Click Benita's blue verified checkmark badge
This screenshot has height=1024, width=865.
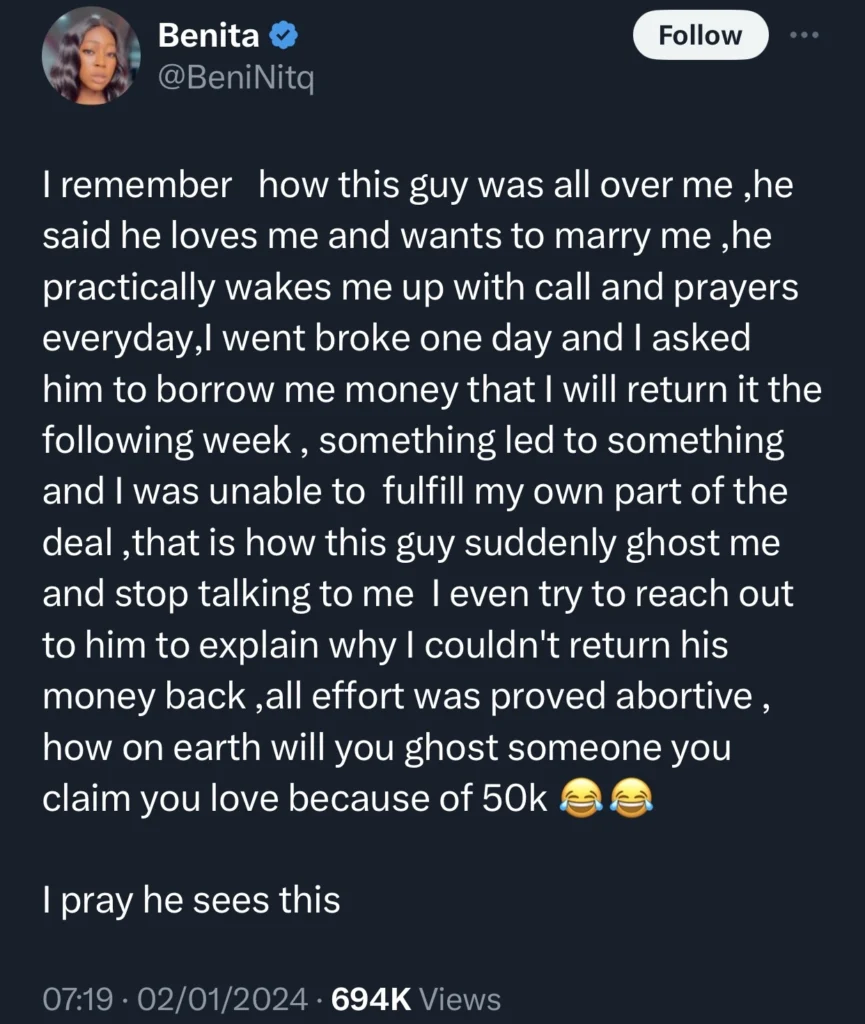coord(281,33)
